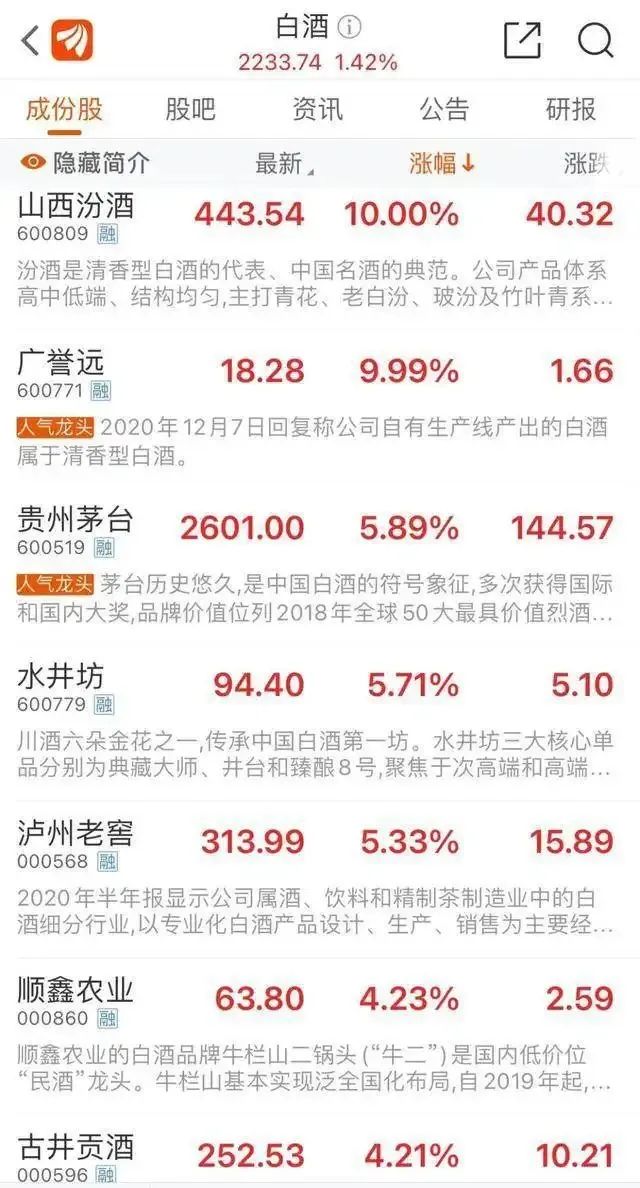Open the share icon
640x1188 pixels.
(522, 40)
